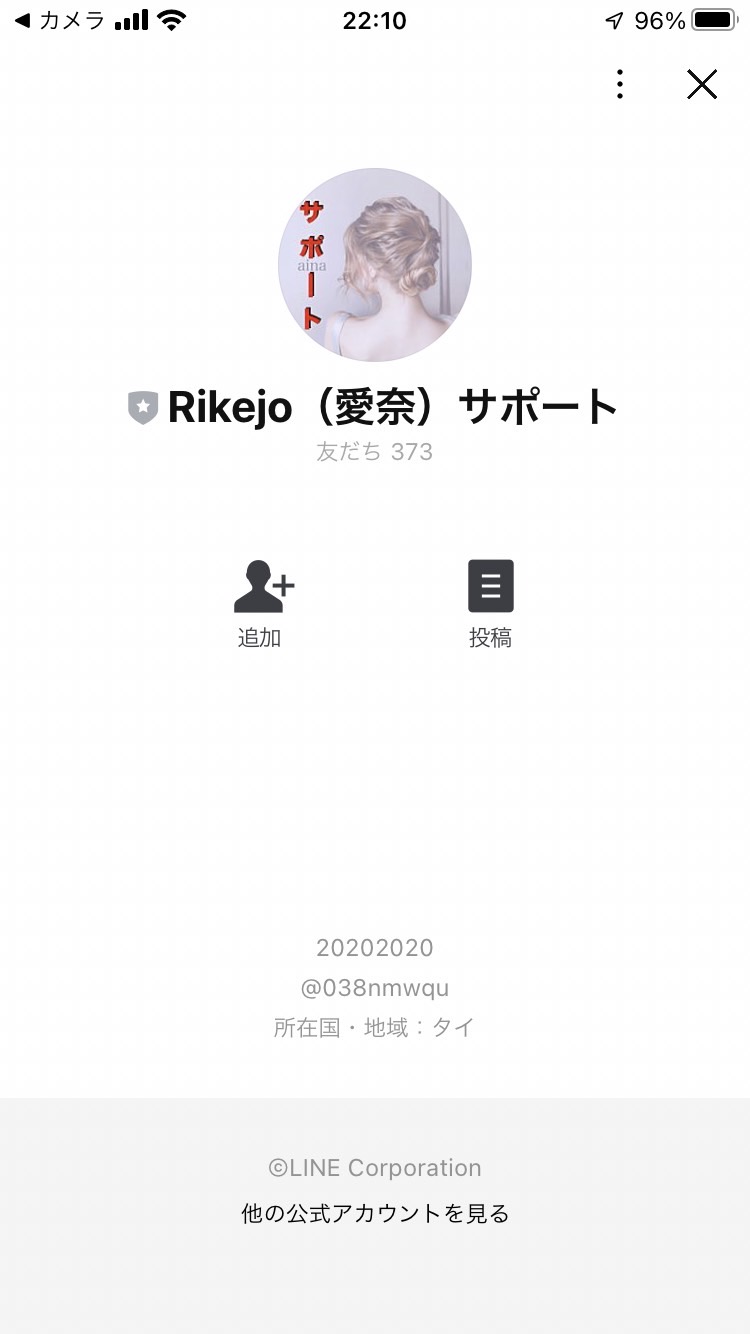This screenshot has width=750, height=1334.
Task: Open 他の公式アカウントを見る link
Action: [x=374, y=1213]
